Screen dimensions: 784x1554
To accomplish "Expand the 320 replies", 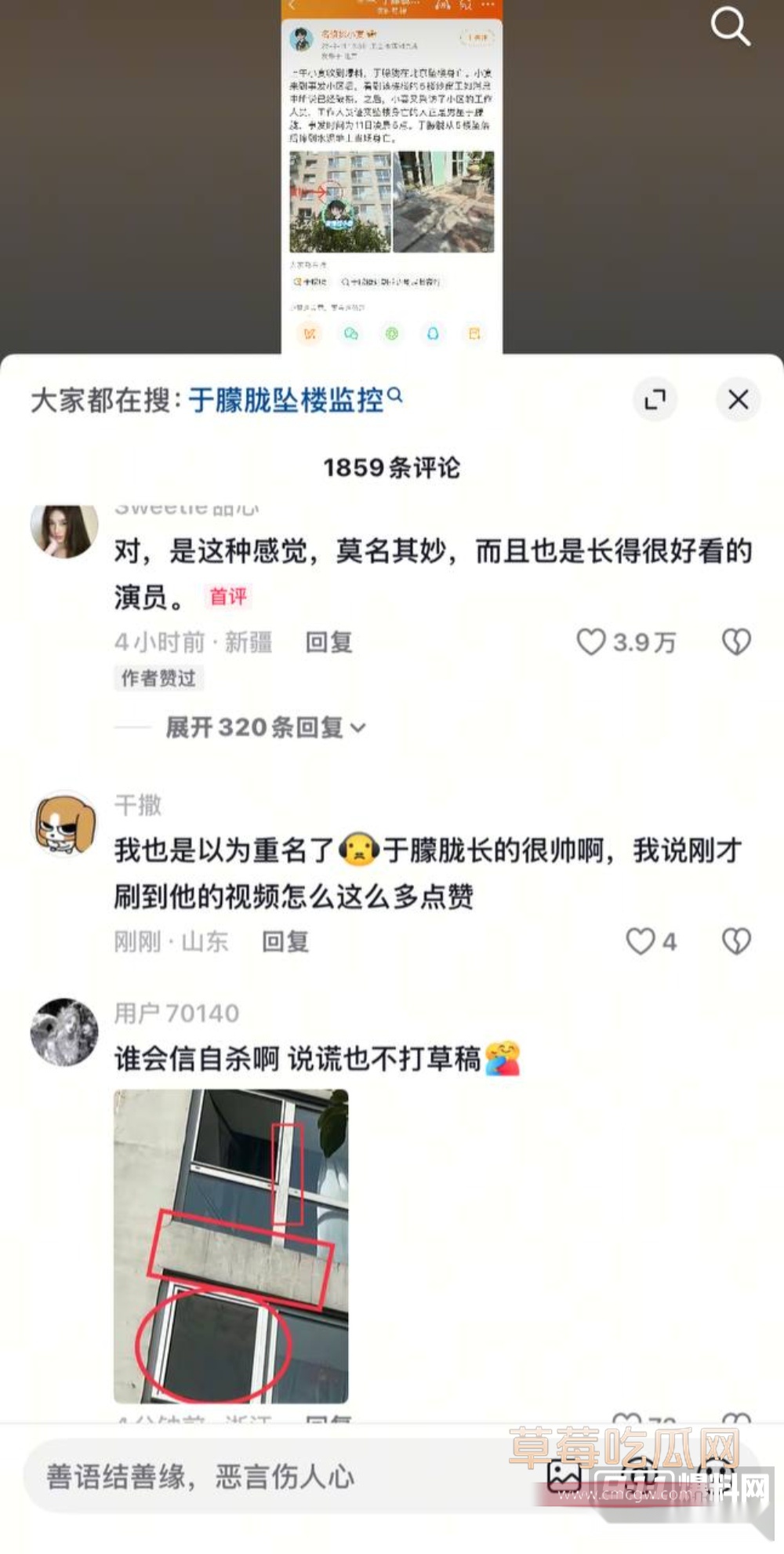I will point(265,727).
